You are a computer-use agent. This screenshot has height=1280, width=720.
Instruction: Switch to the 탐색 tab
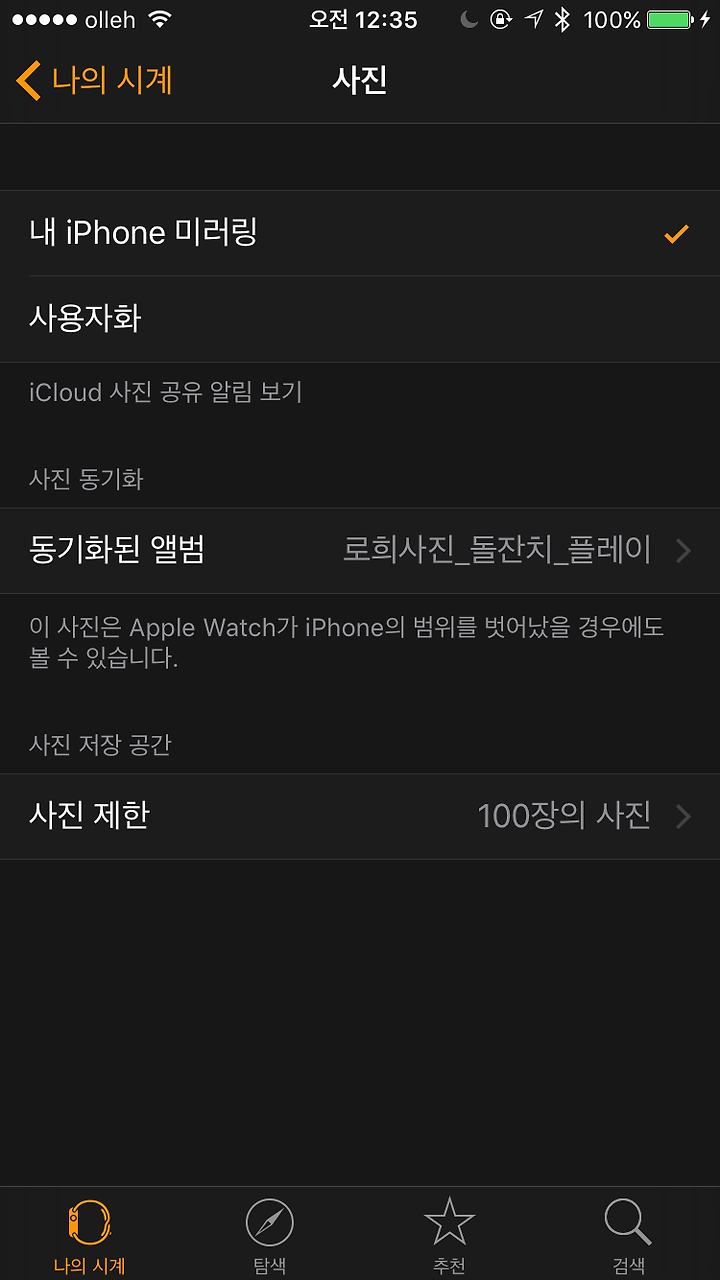pyautogui.click(x=270, y=1234)
